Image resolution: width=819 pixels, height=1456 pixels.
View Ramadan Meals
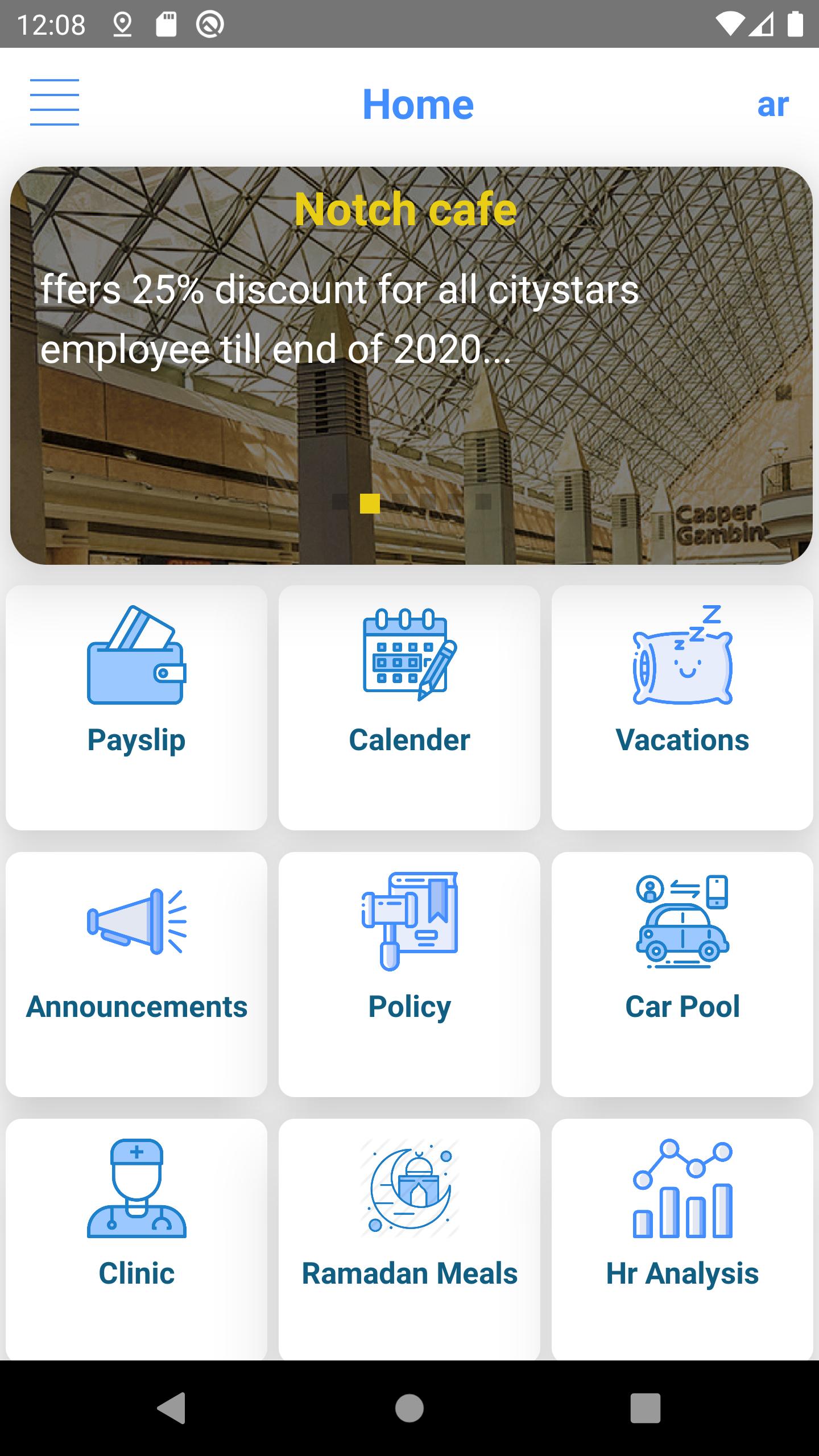pos(409,1239)
